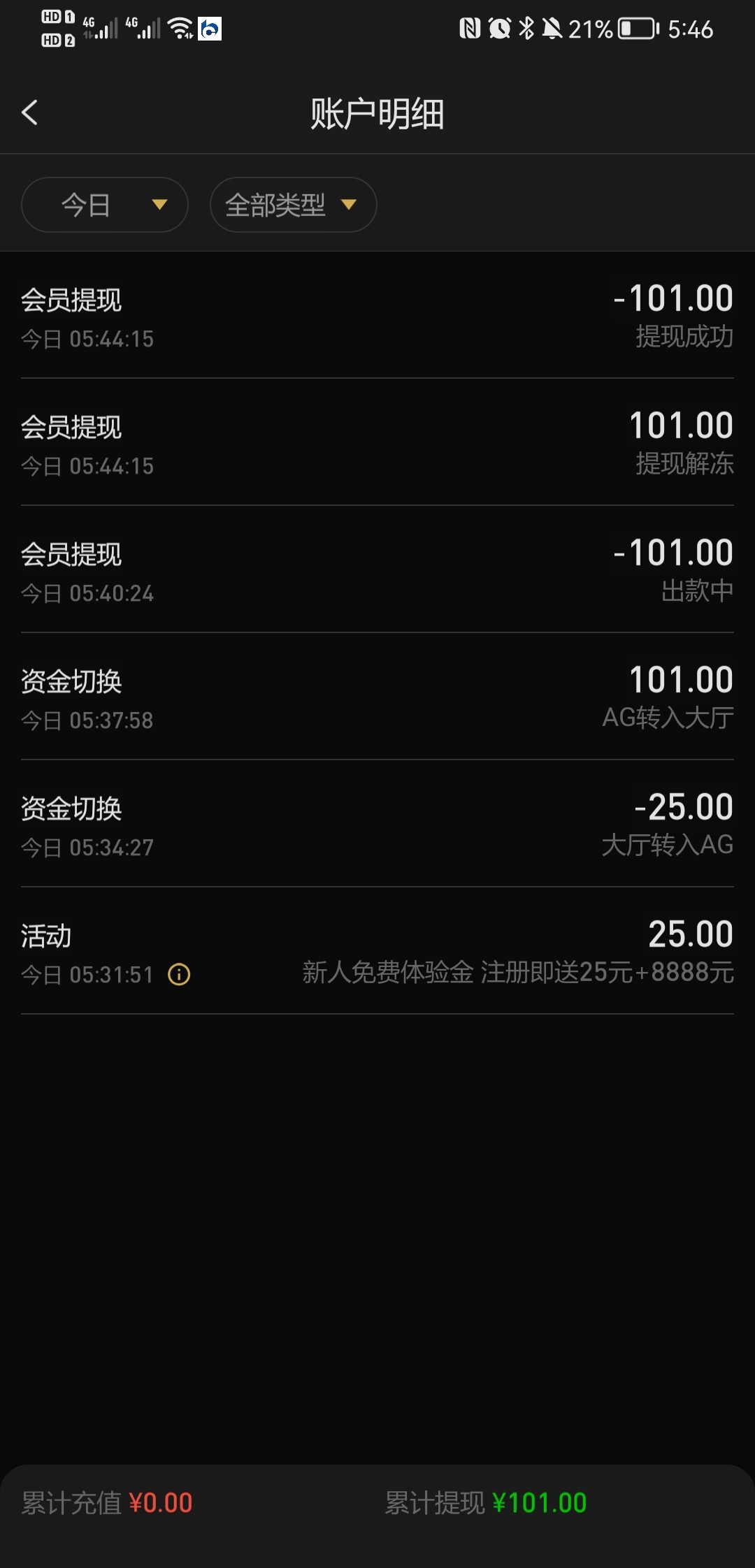This screenshot has width=755, height=1568.
Task: Tap the yellow arrow on the date filter
Action: 159,205
